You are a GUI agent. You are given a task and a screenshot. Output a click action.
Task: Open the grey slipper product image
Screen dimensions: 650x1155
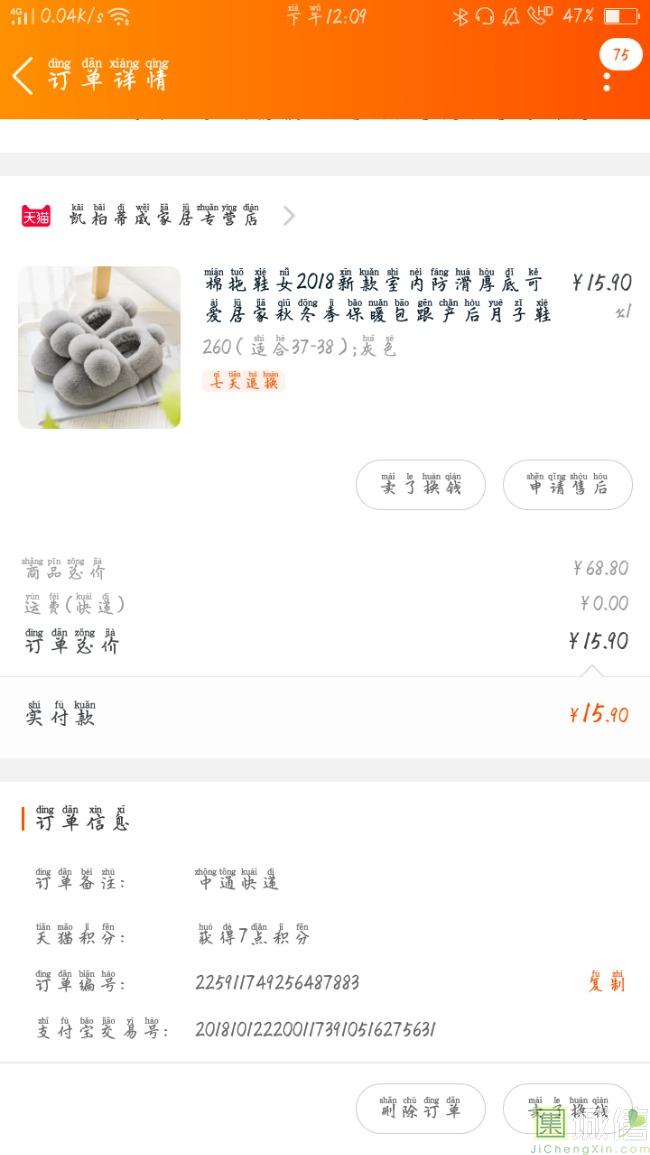99,347
